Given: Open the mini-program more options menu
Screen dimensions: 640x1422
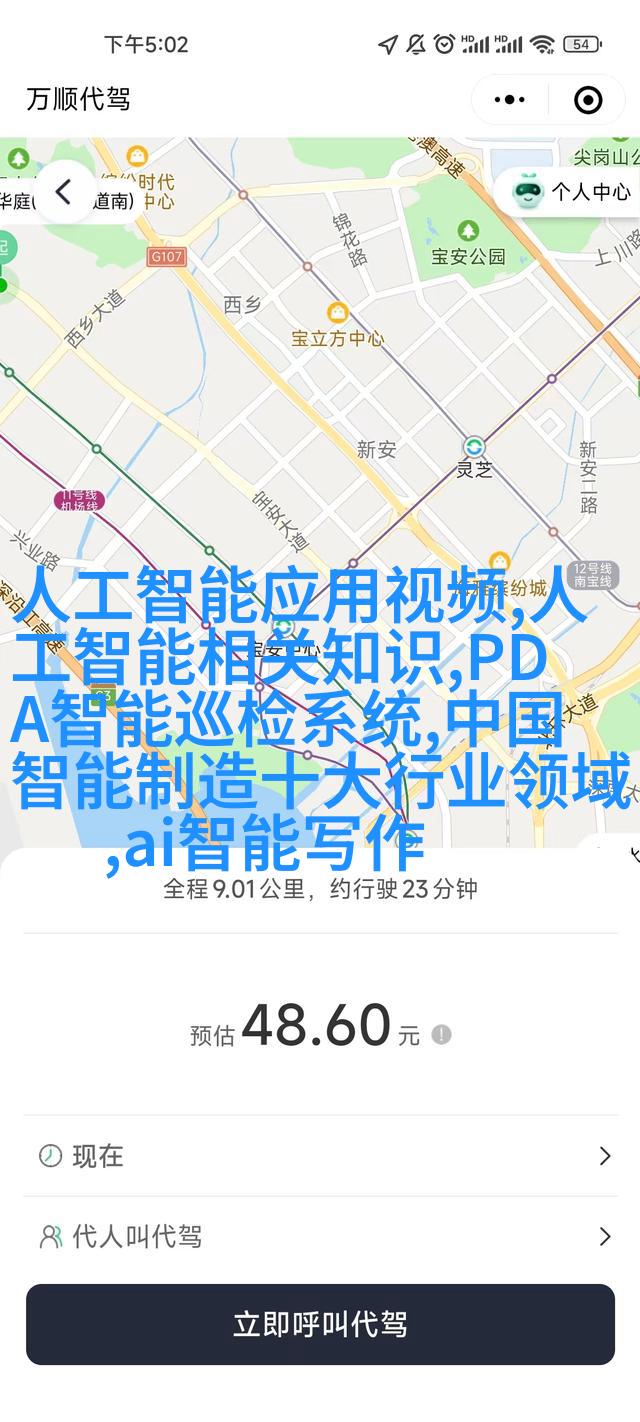Looking at the screenshot, I should 510,100.
